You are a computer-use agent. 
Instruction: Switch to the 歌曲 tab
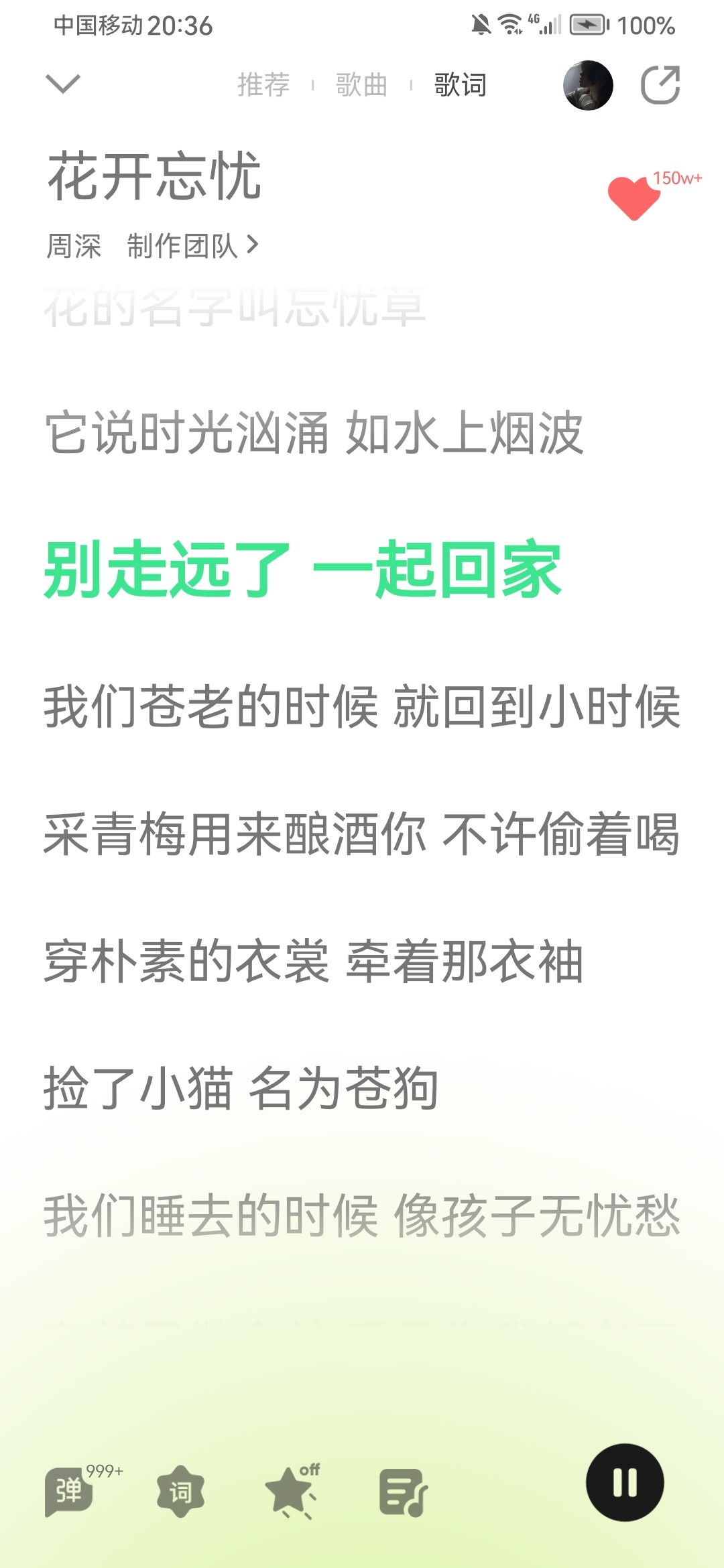coord(362,85)
